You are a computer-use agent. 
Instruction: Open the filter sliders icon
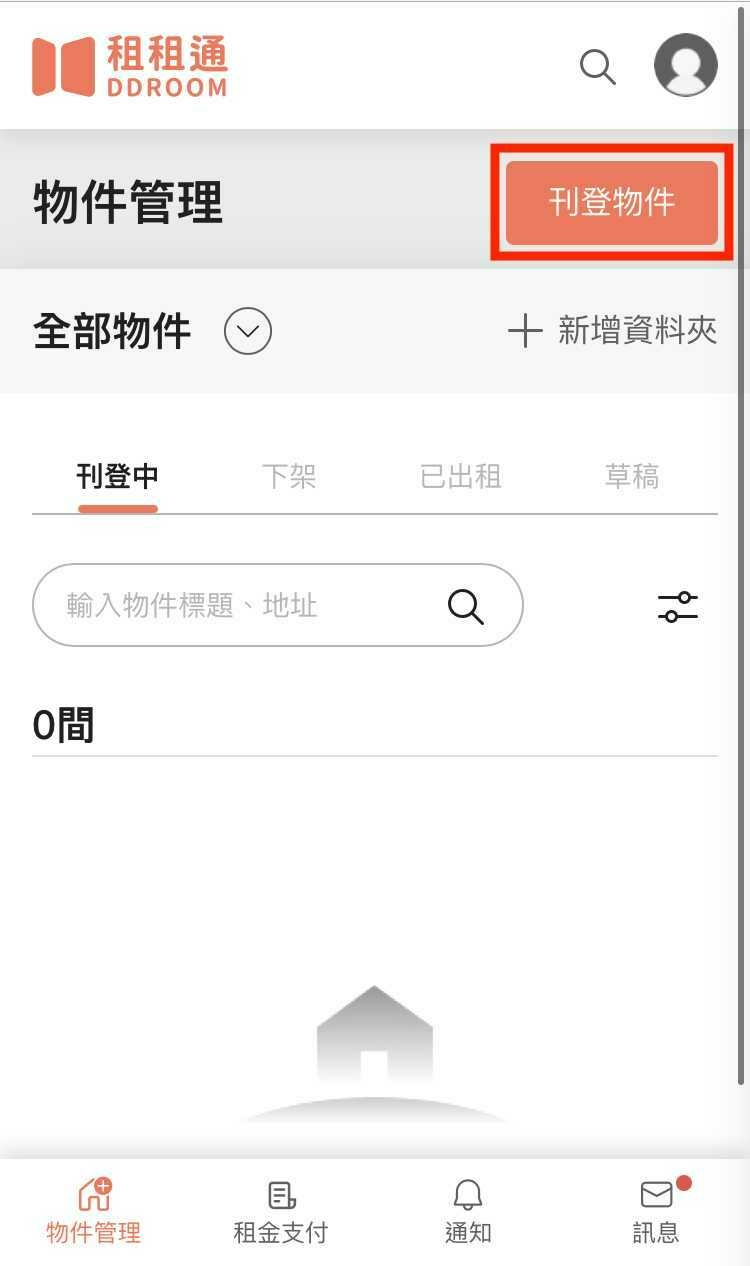(x=677, y=606)
